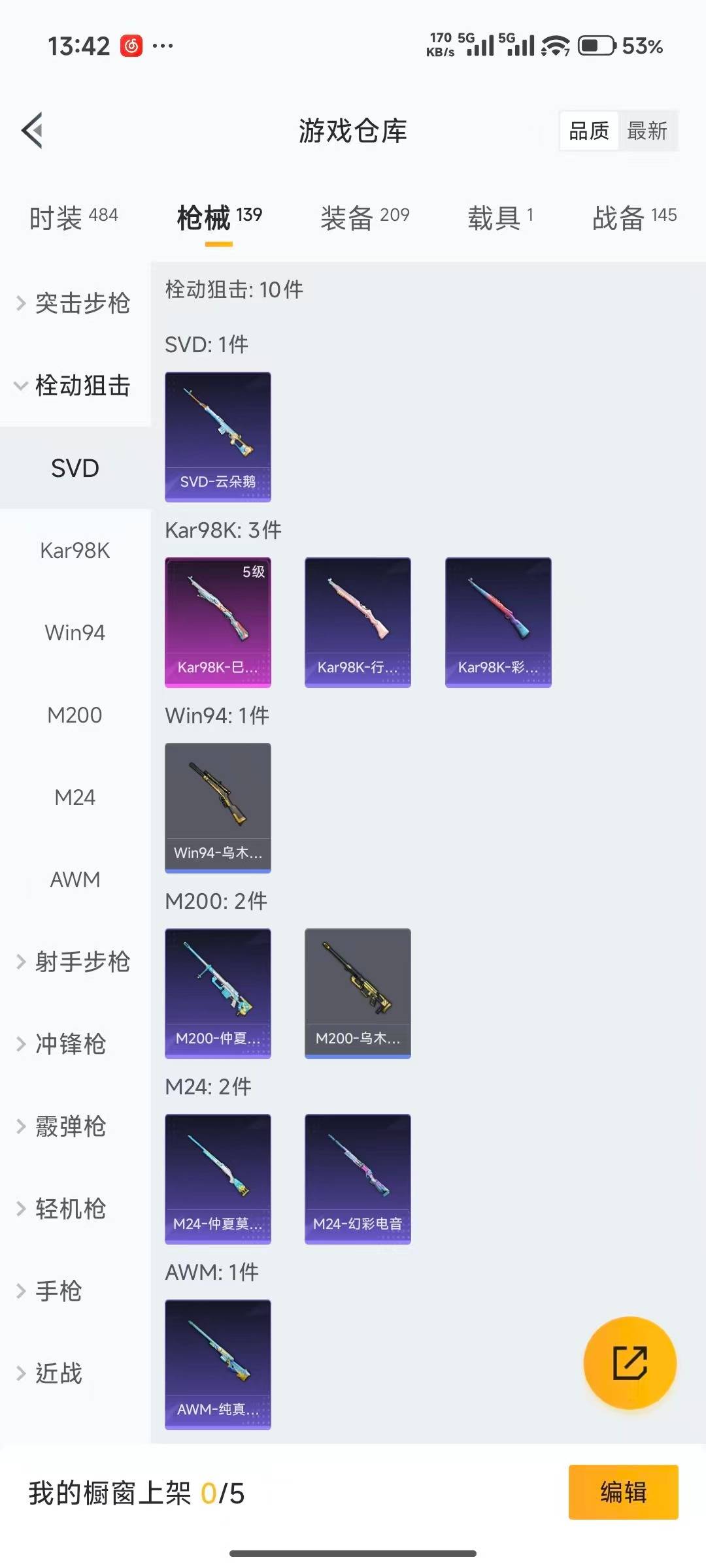Open the share/export floating yellow button
The height and width of the screenshot is (1568, 706).
pos(628,1364)
